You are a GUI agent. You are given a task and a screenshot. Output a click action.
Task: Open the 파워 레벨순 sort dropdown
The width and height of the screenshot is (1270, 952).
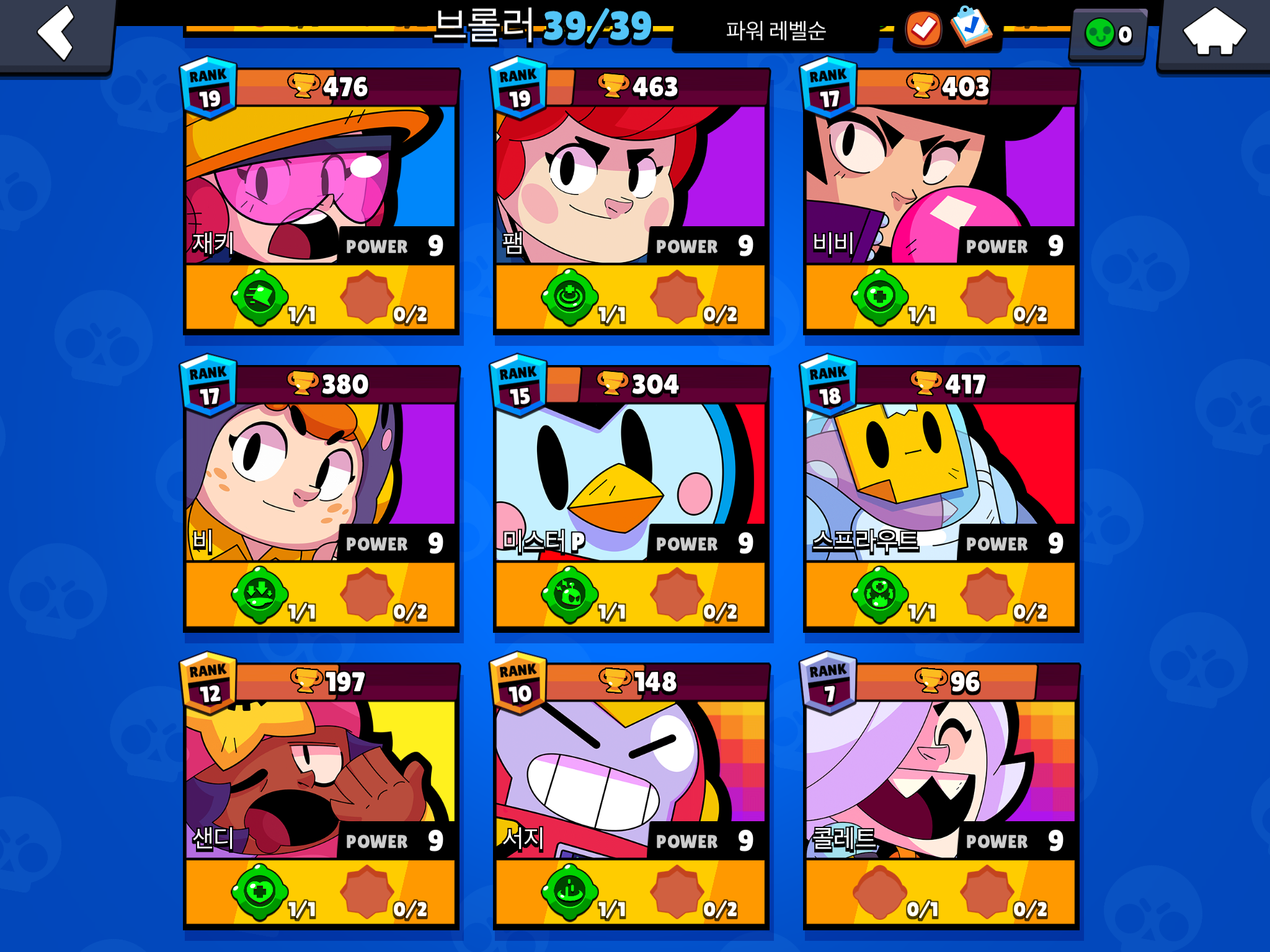pos(775,31)
